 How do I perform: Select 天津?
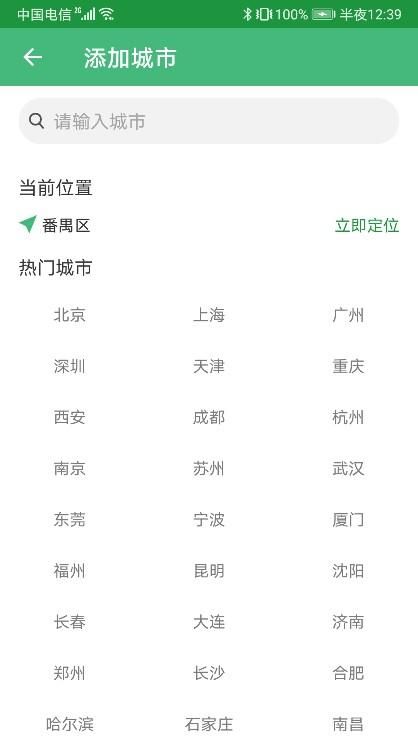pyautogui.click(x=209, y=366)
